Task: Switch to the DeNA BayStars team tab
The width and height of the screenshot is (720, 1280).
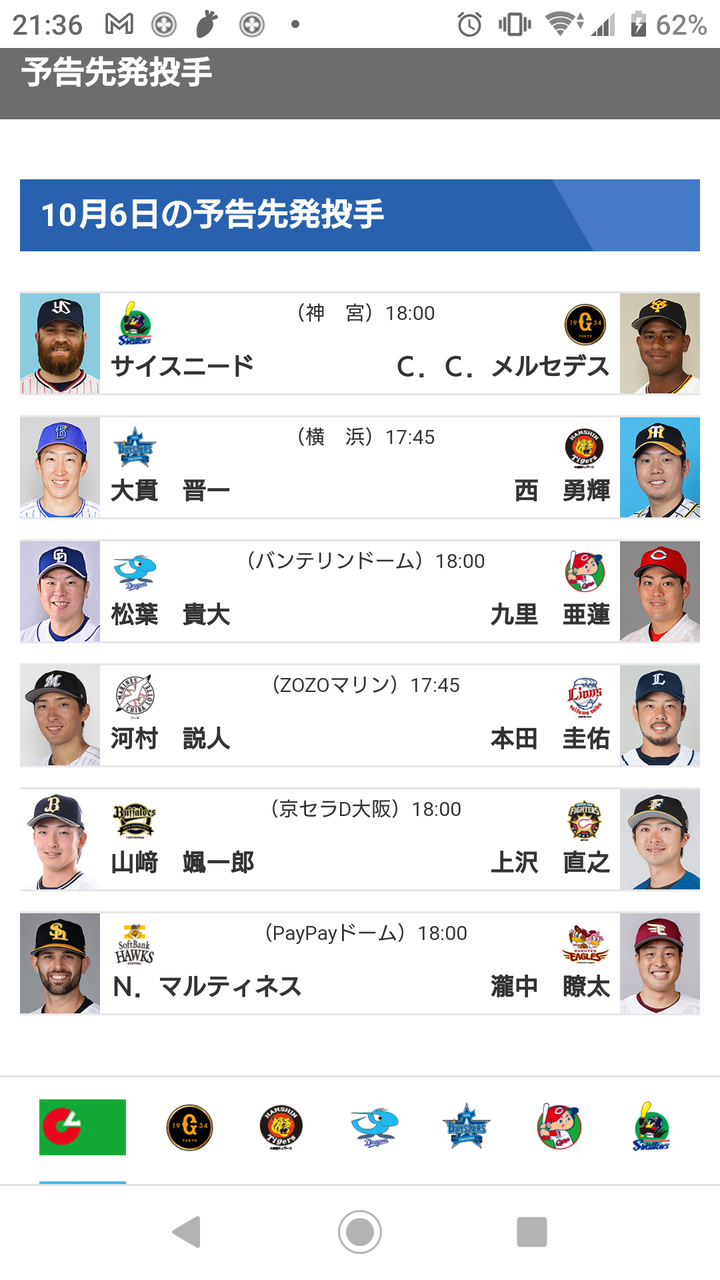Action: tap(466, 1127)
